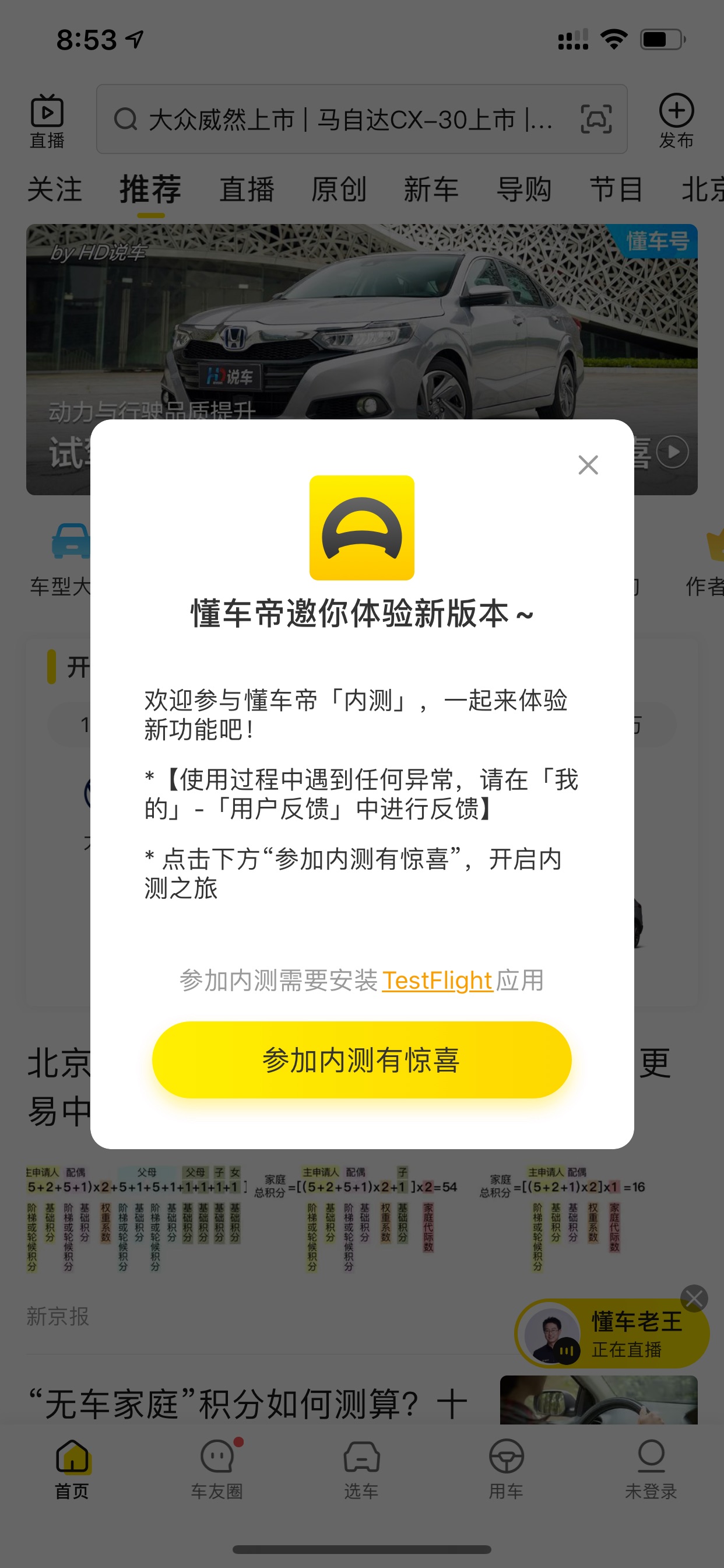Viewport: 724px width, 1568px height.
Task: Dismiss the 懂车老王 live floating badge
Action: pyautogui.click(x=694, y=1298)
